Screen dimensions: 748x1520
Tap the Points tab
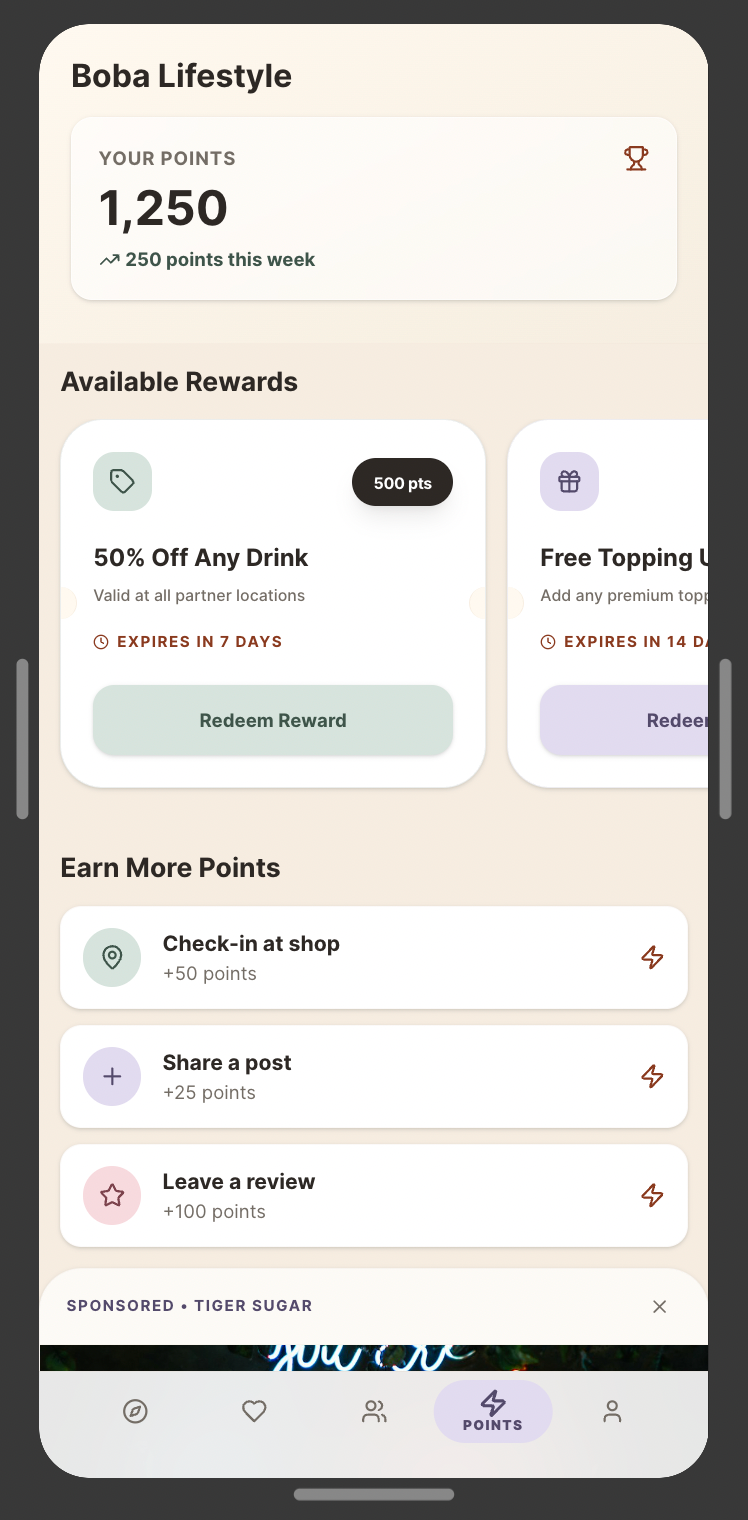pyautogui.click(x=493, y=1411)
